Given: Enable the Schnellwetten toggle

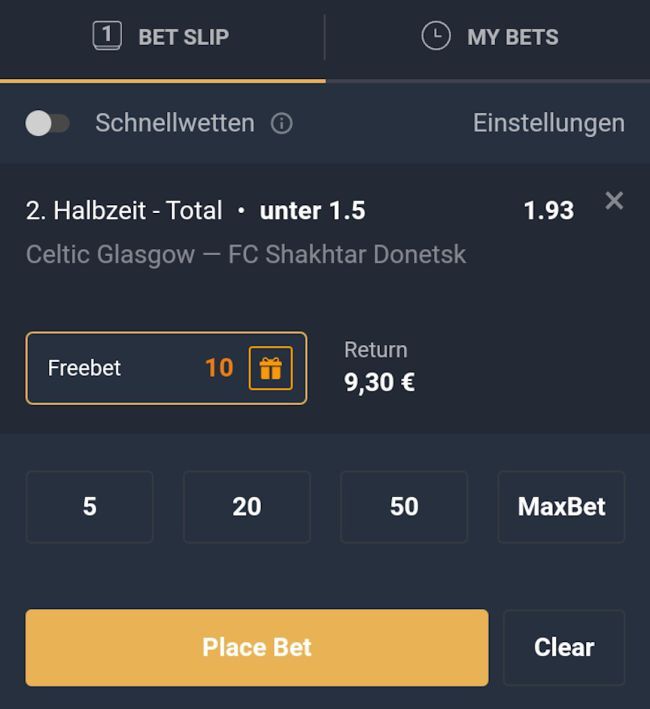Looking at the screenshot, I should click(47, 123).
